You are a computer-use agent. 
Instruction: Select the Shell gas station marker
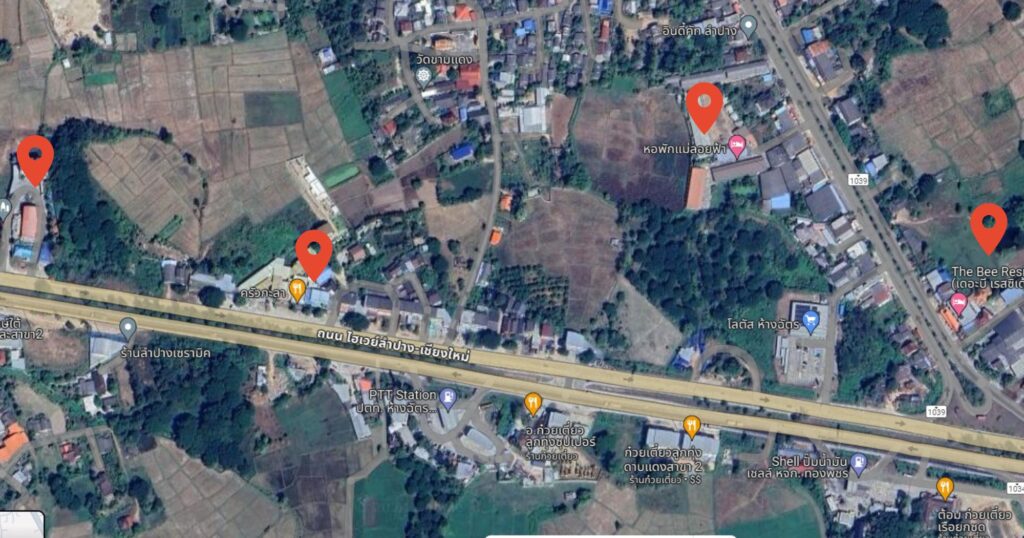pos(858,462)
